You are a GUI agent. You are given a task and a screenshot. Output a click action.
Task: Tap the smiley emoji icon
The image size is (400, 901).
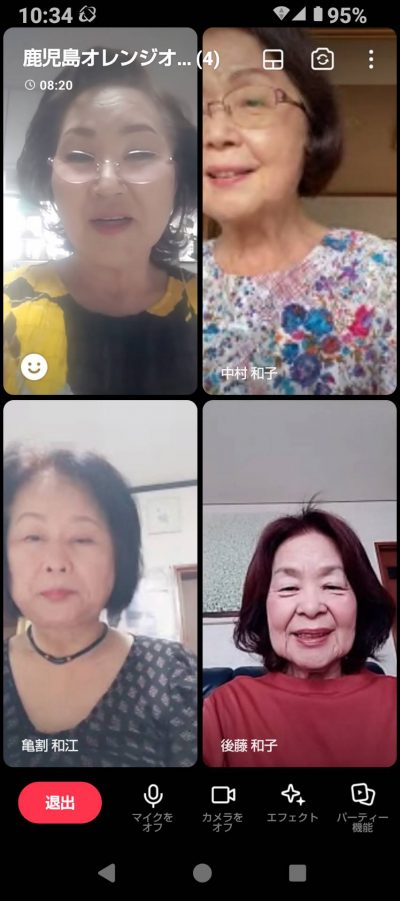(34, 367)
